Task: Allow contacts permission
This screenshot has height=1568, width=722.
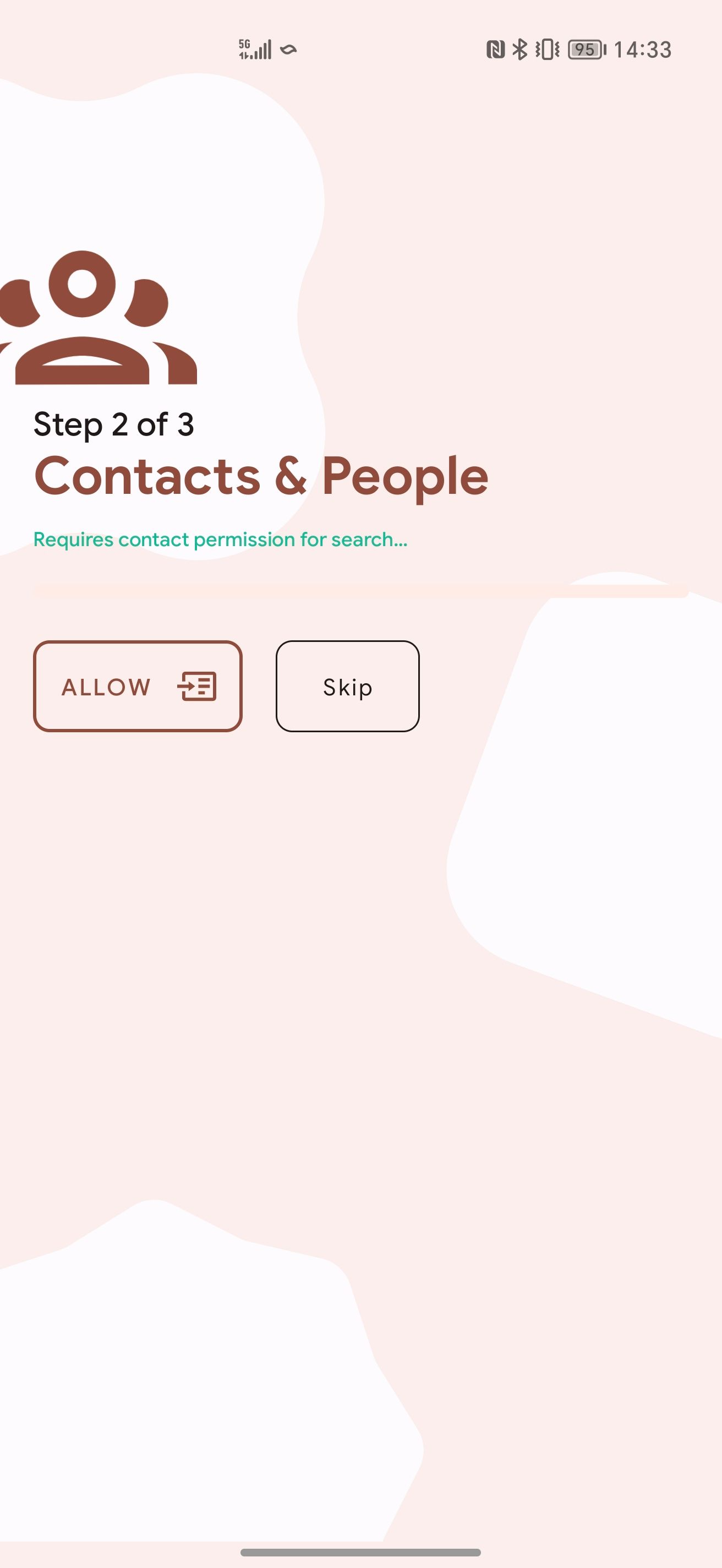Action: (138, 686)
